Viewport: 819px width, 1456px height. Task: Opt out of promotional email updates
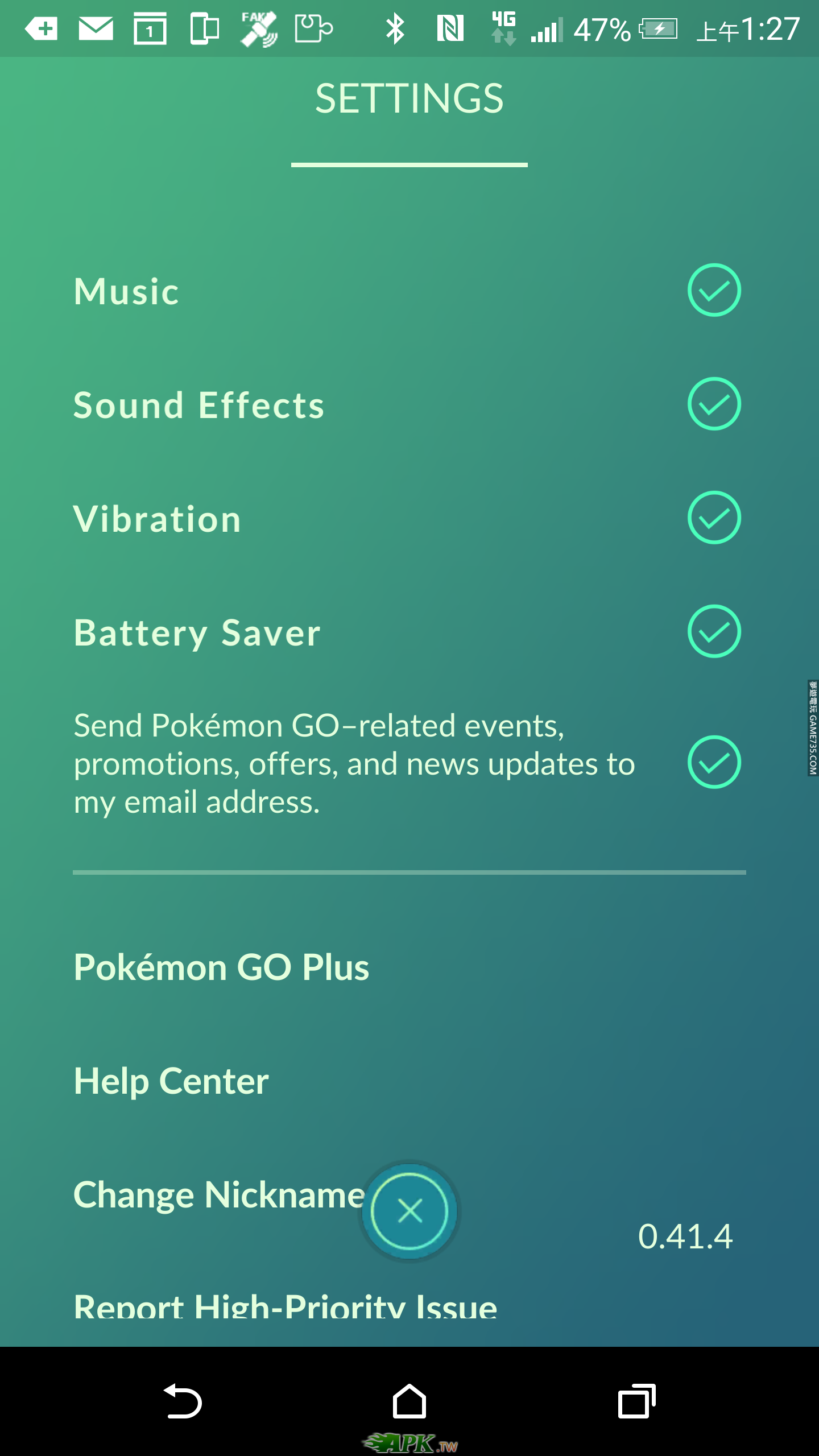(714, 762)
